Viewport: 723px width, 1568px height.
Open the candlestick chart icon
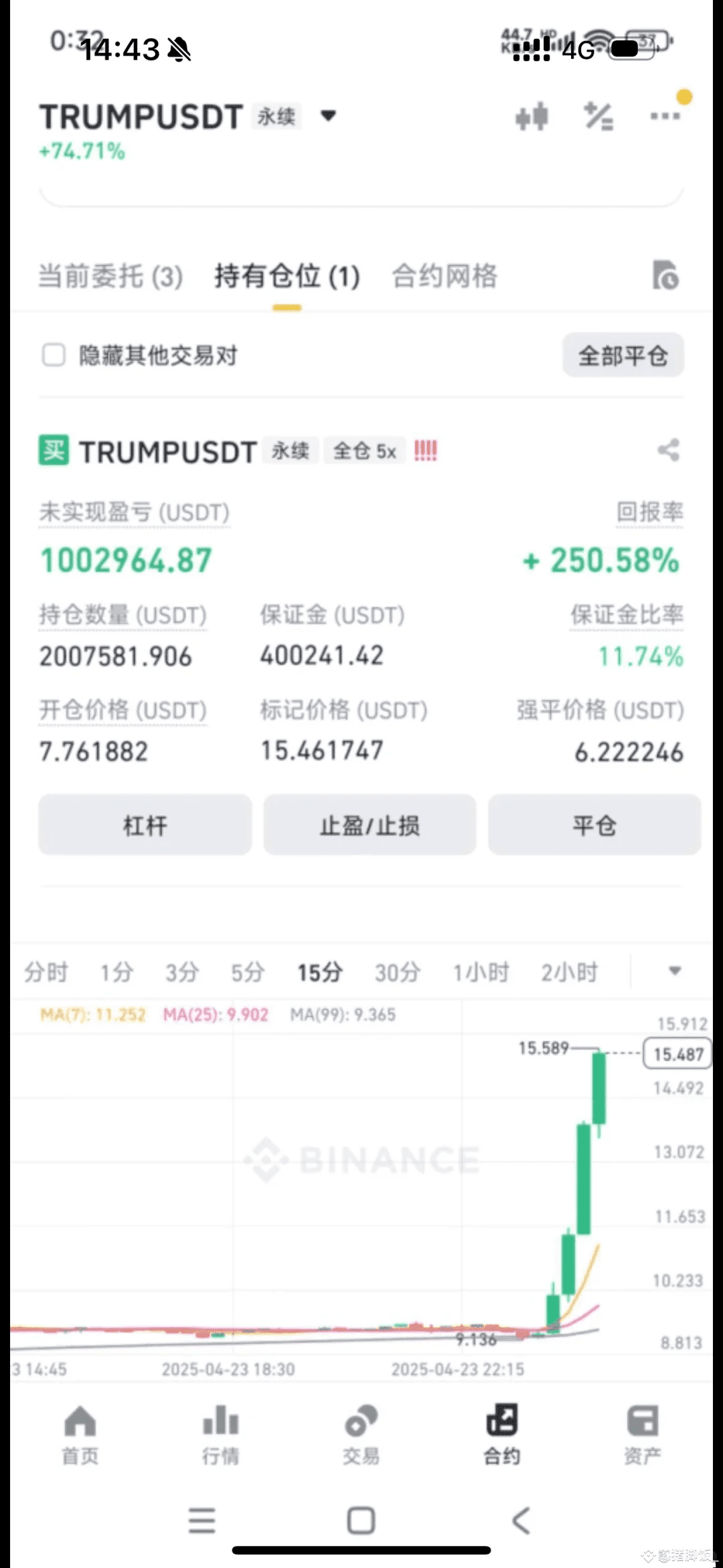pyautogui.click(x=532, y=117)
